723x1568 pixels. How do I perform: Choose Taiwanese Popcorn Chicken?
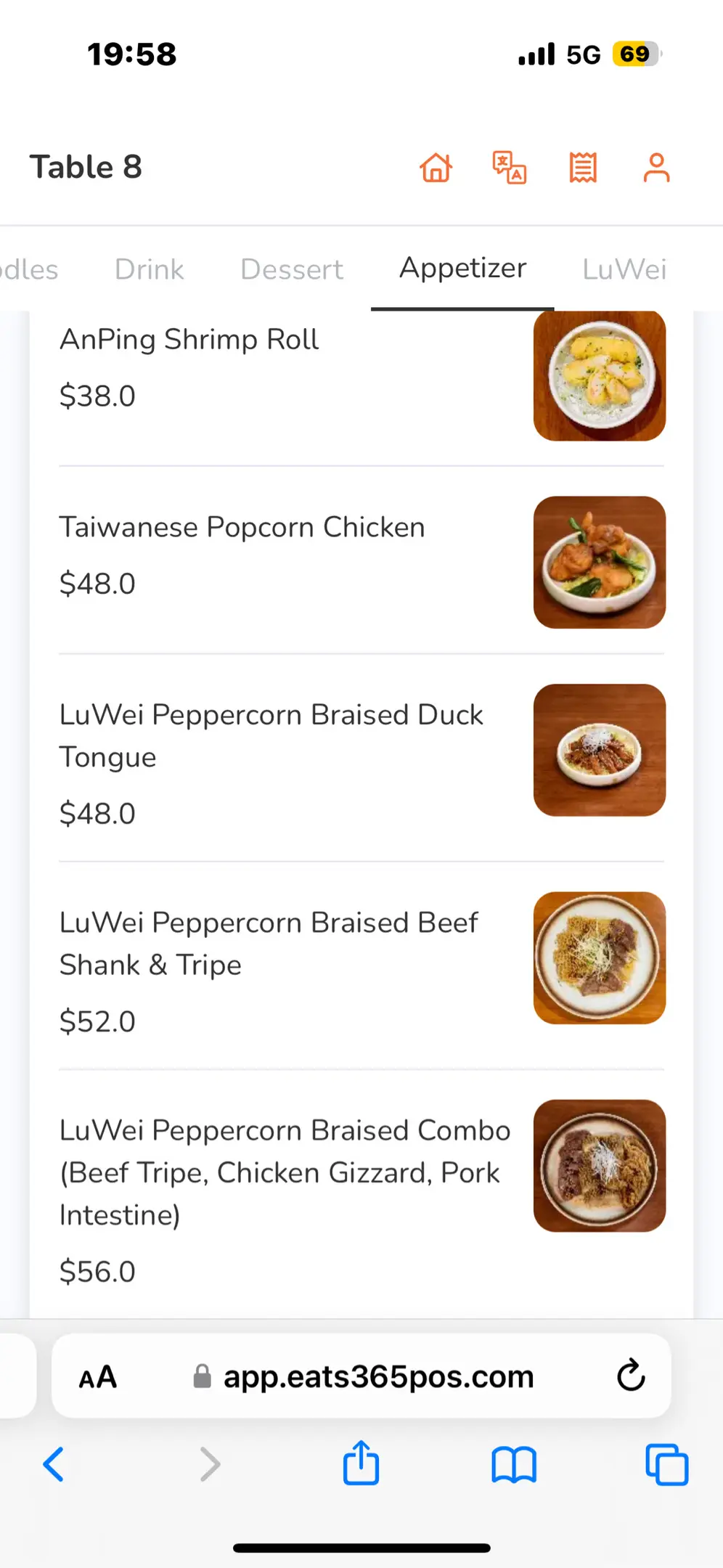[x=242, y=527]
